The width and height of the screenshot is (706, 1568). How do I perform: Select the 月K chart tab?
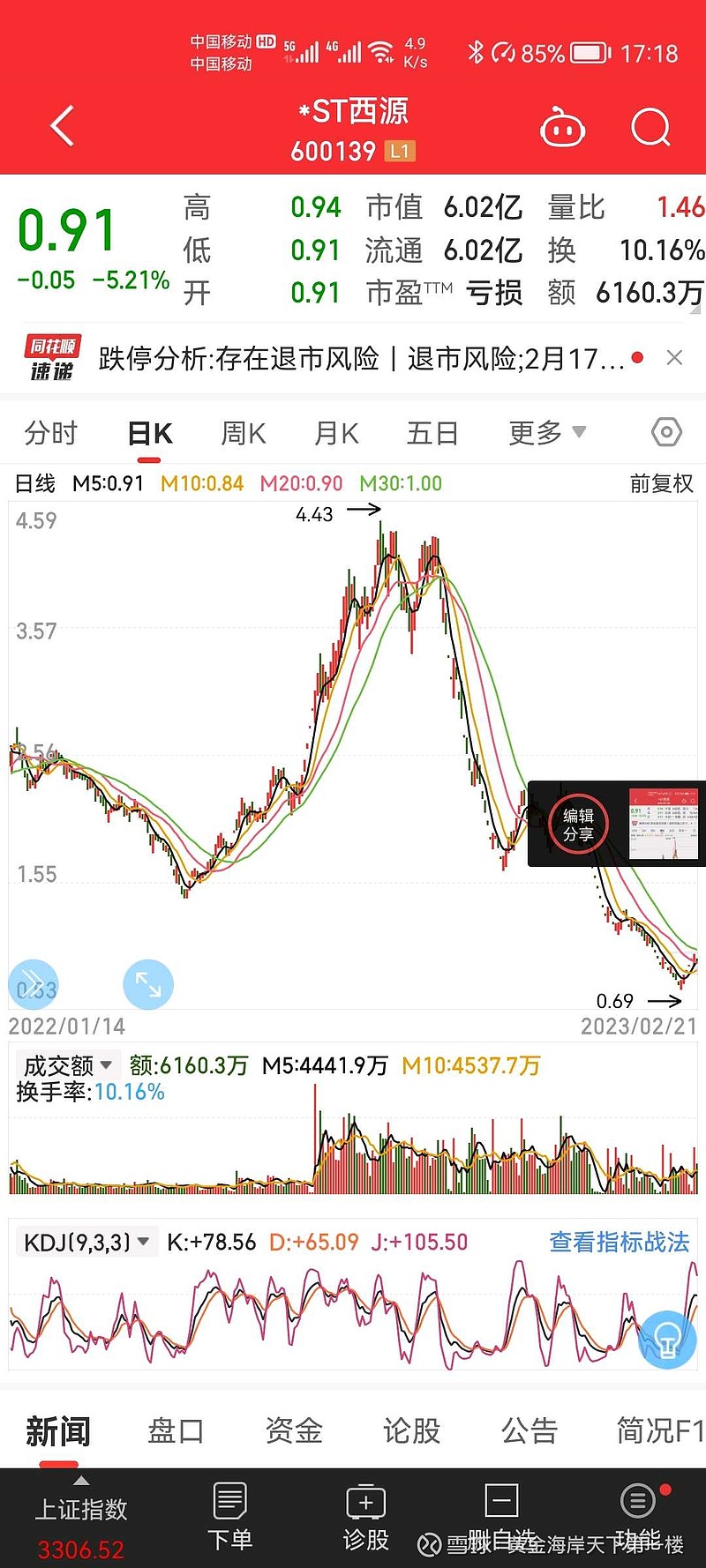(x=336, y=433)
